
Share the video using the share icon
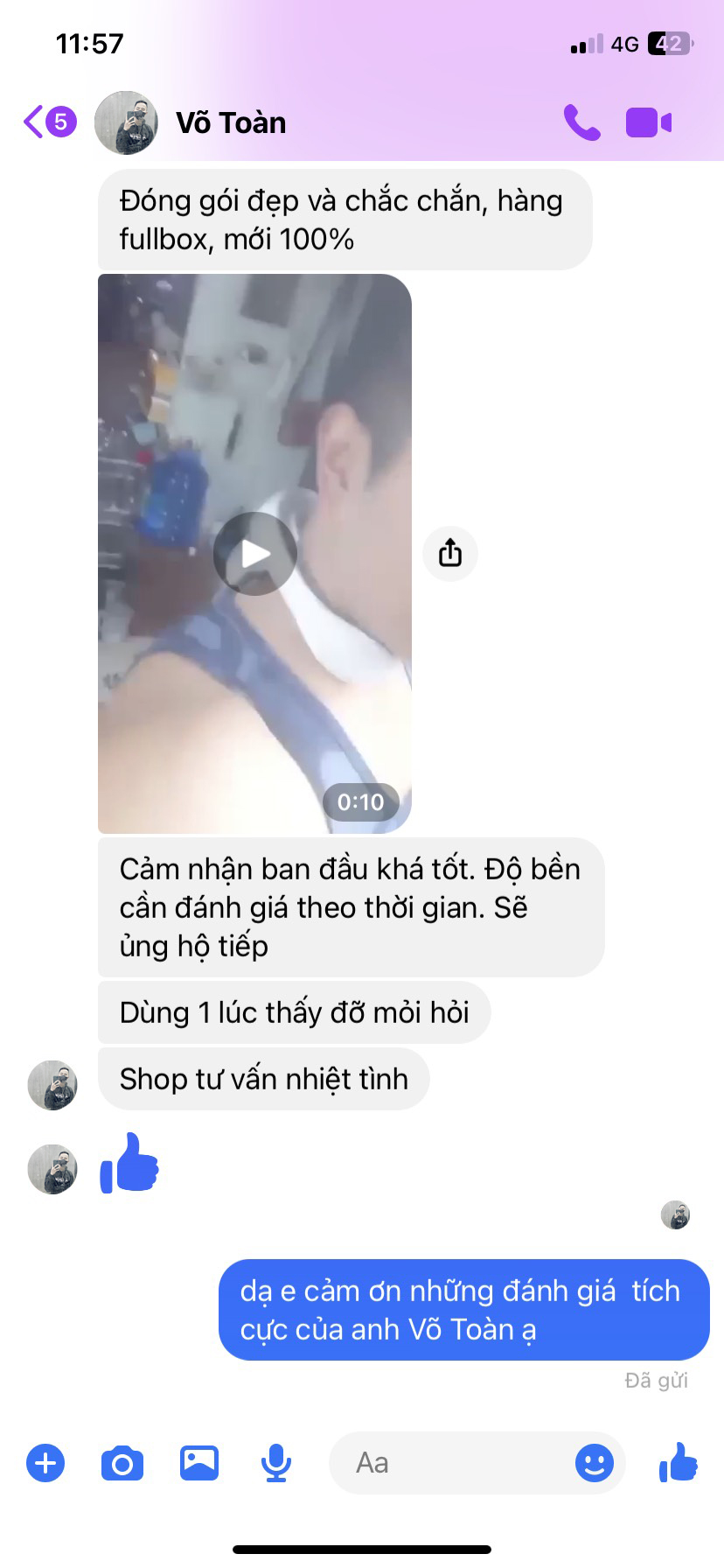[x=450, y=553]
